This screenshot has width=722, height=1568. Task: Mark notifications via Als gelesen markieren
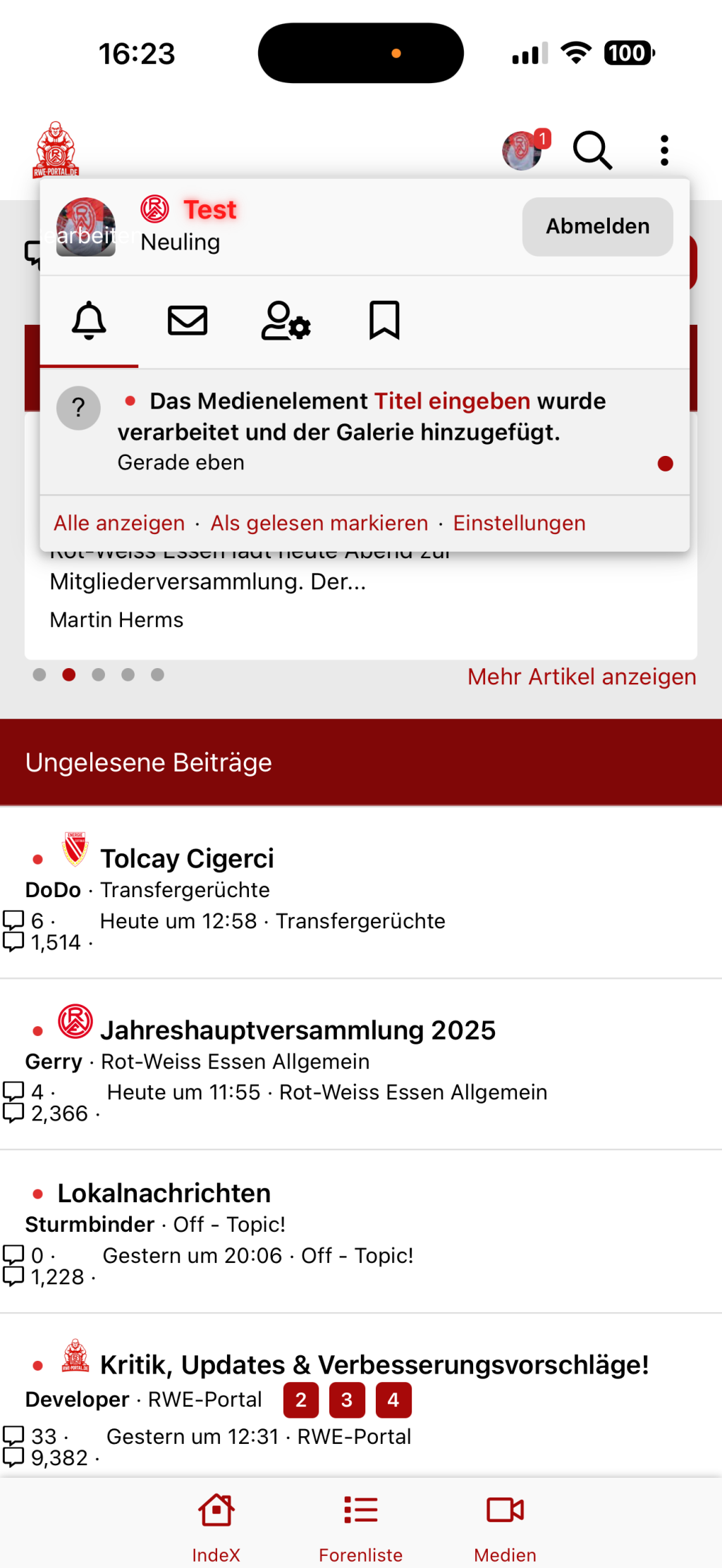pyautogui.click(x=319, y=523)
